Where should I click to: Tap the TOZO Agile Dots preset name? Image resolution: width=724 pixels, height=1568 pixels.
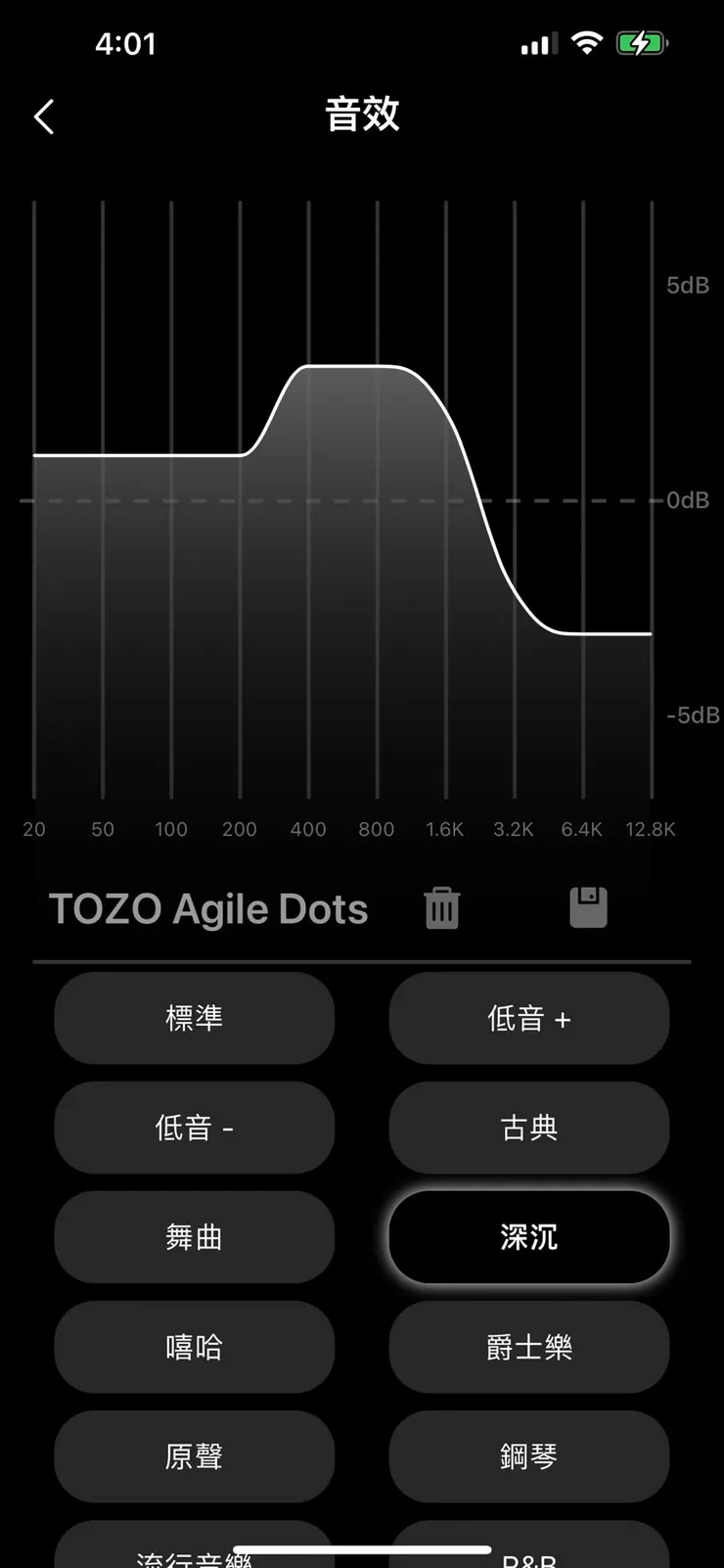click(208, 907)
